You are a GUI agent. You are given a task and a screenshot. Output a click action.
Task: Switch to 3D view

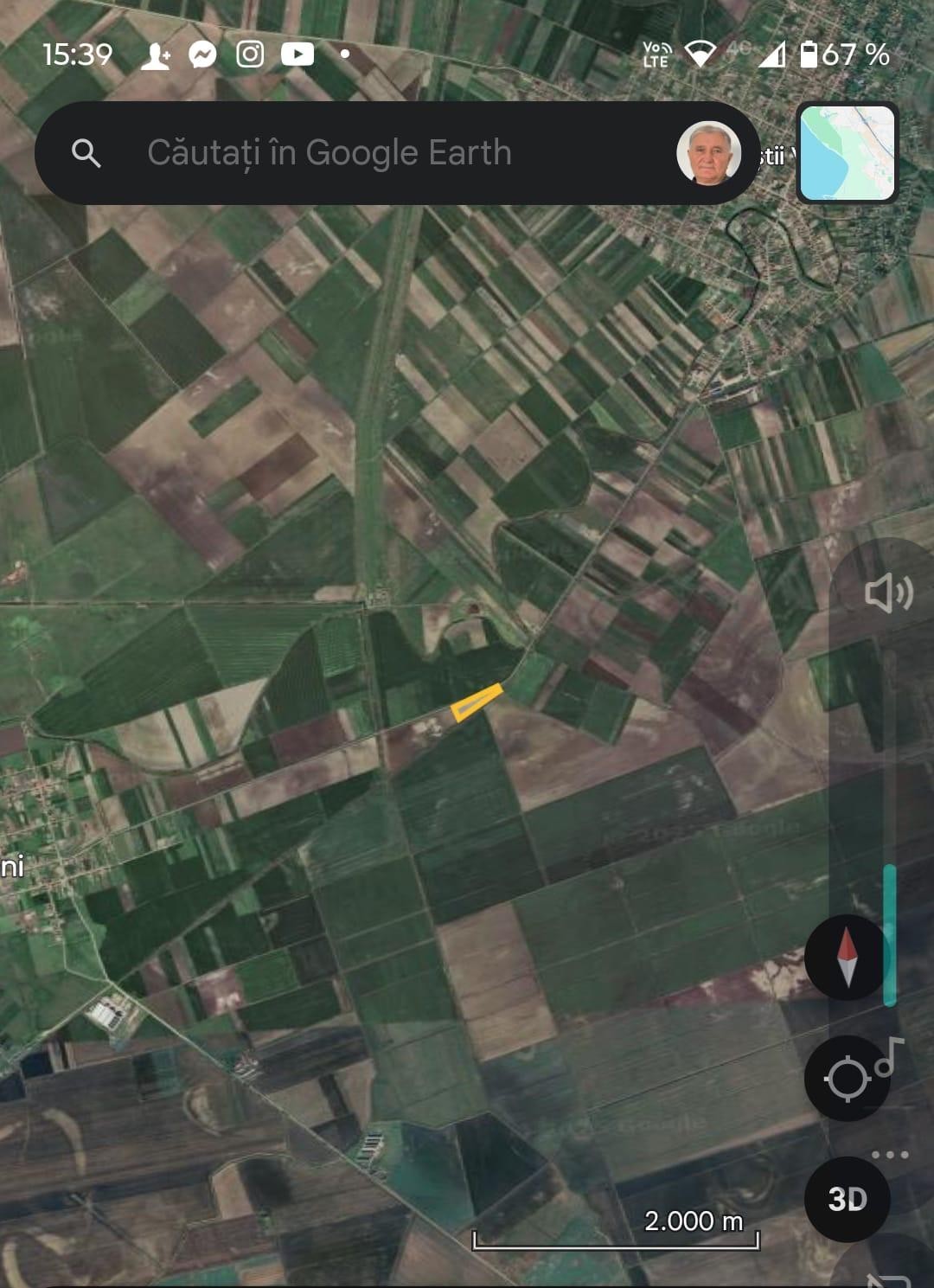point(847,1199)
